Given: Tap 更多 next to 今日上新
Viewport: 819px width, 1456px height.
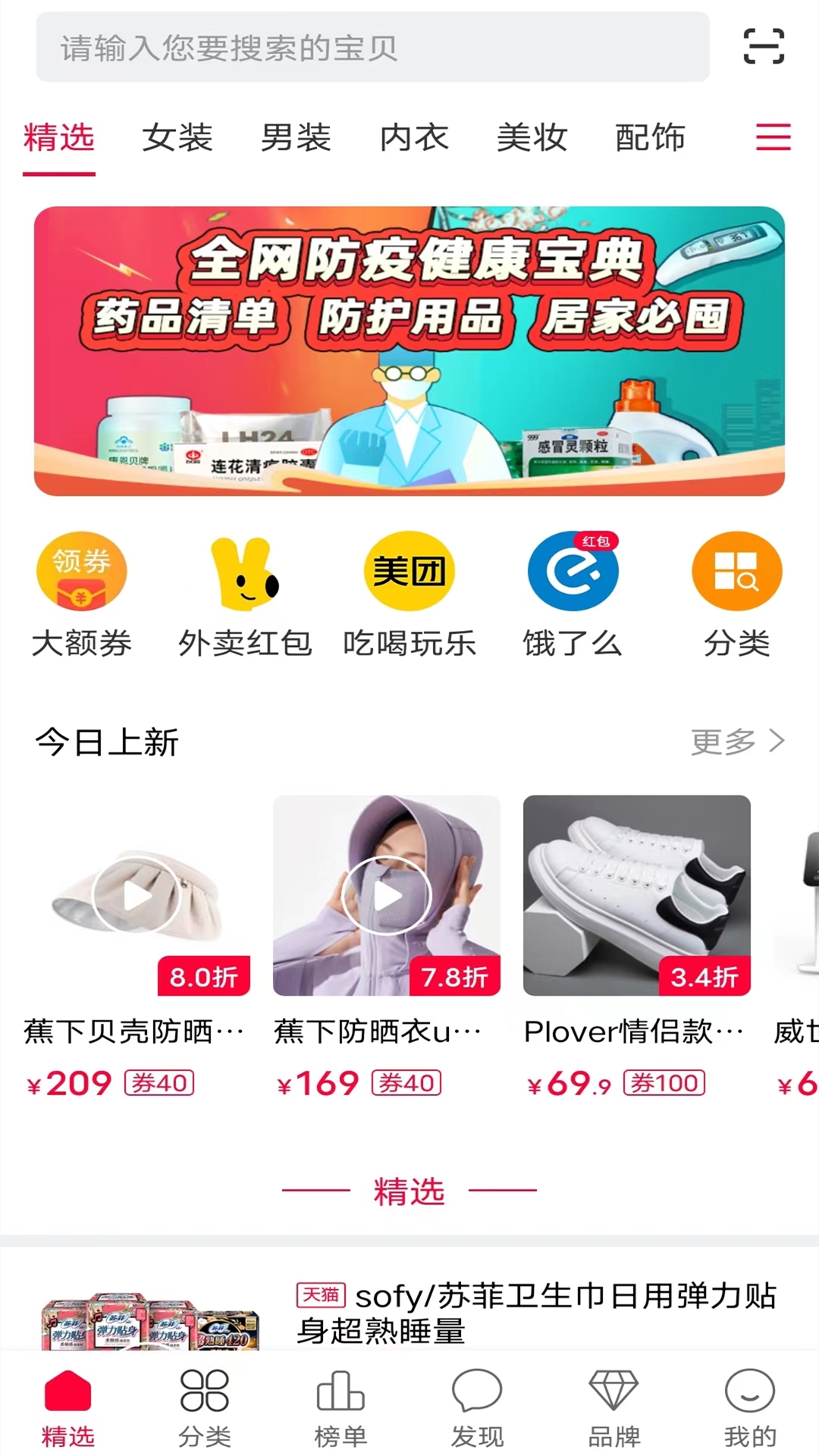Looking at the screenshot, I should tap(737, 741).
